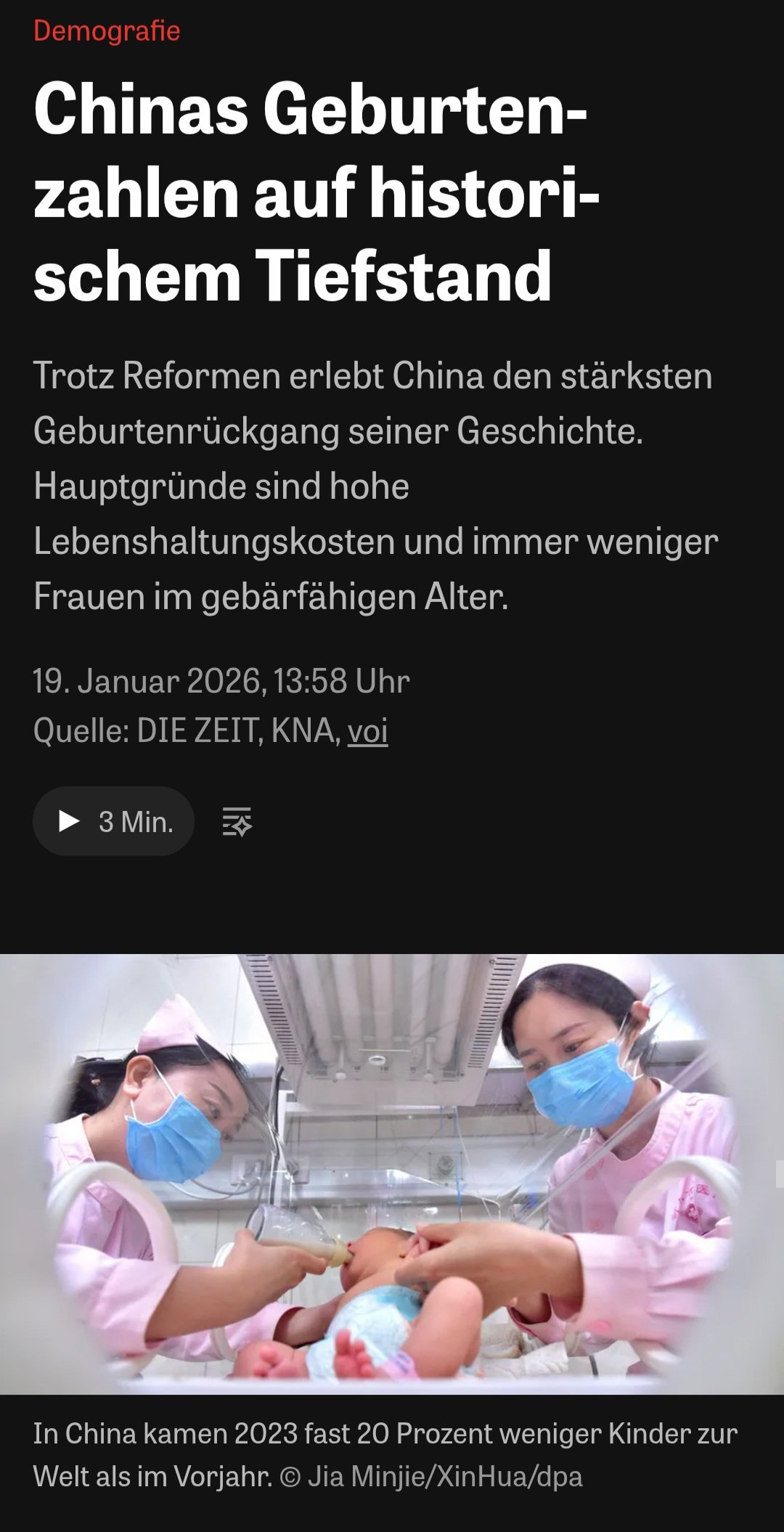Open the AI summary icon
Viewport: 784px width, 1532px height.
[x=237, y=822]
